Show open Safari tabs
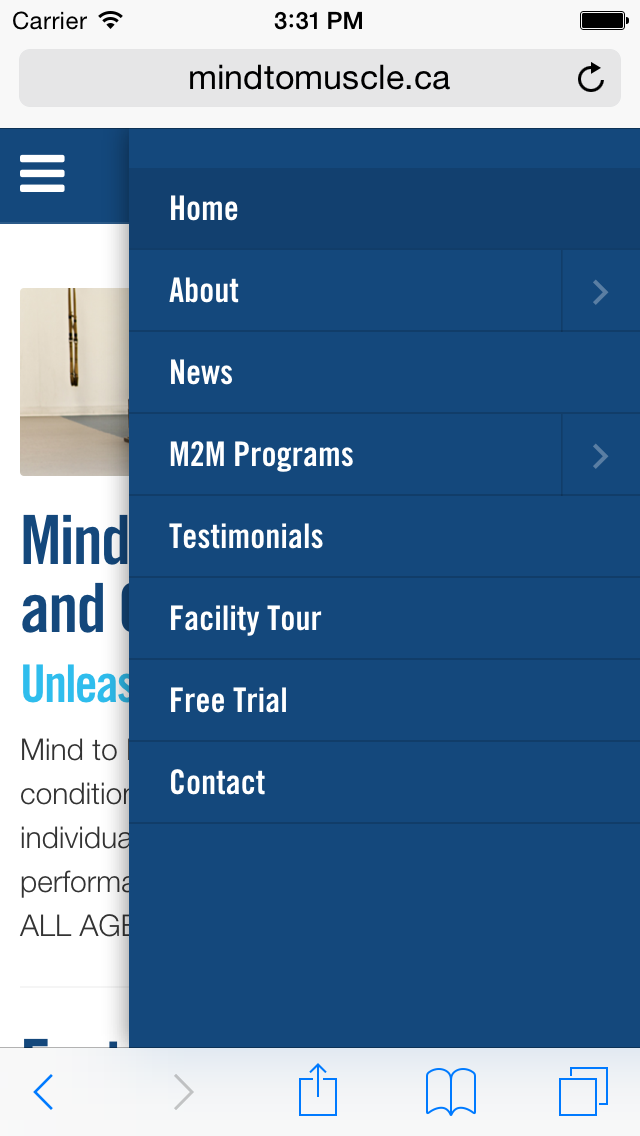Viewport: 640px width, 1136px height. point(583,1091)
